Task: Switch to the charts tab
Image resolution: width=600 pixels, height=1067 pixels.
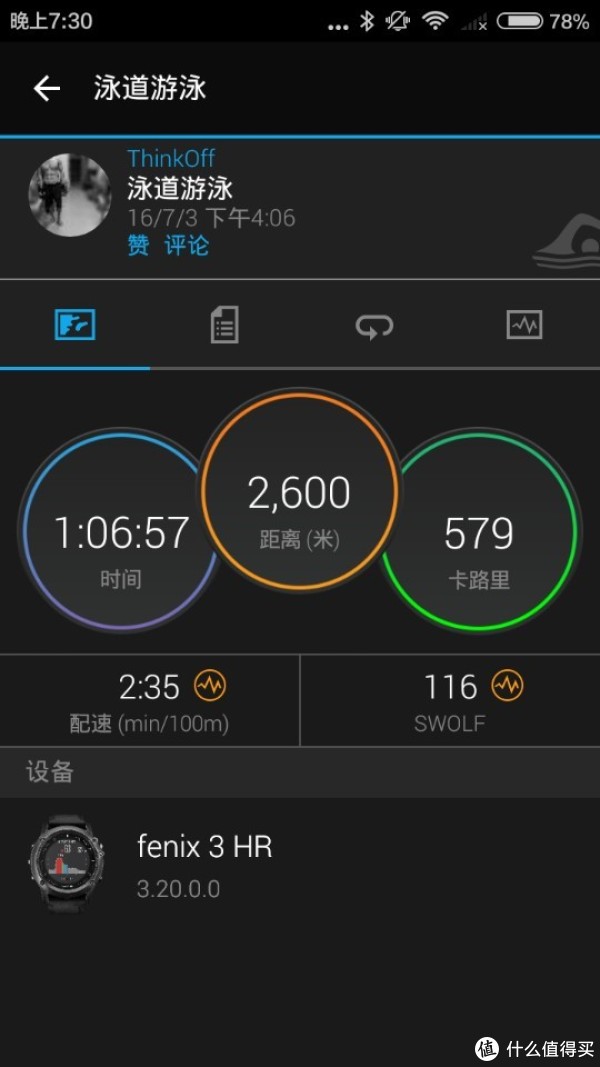Action: (x=524, y=325)
